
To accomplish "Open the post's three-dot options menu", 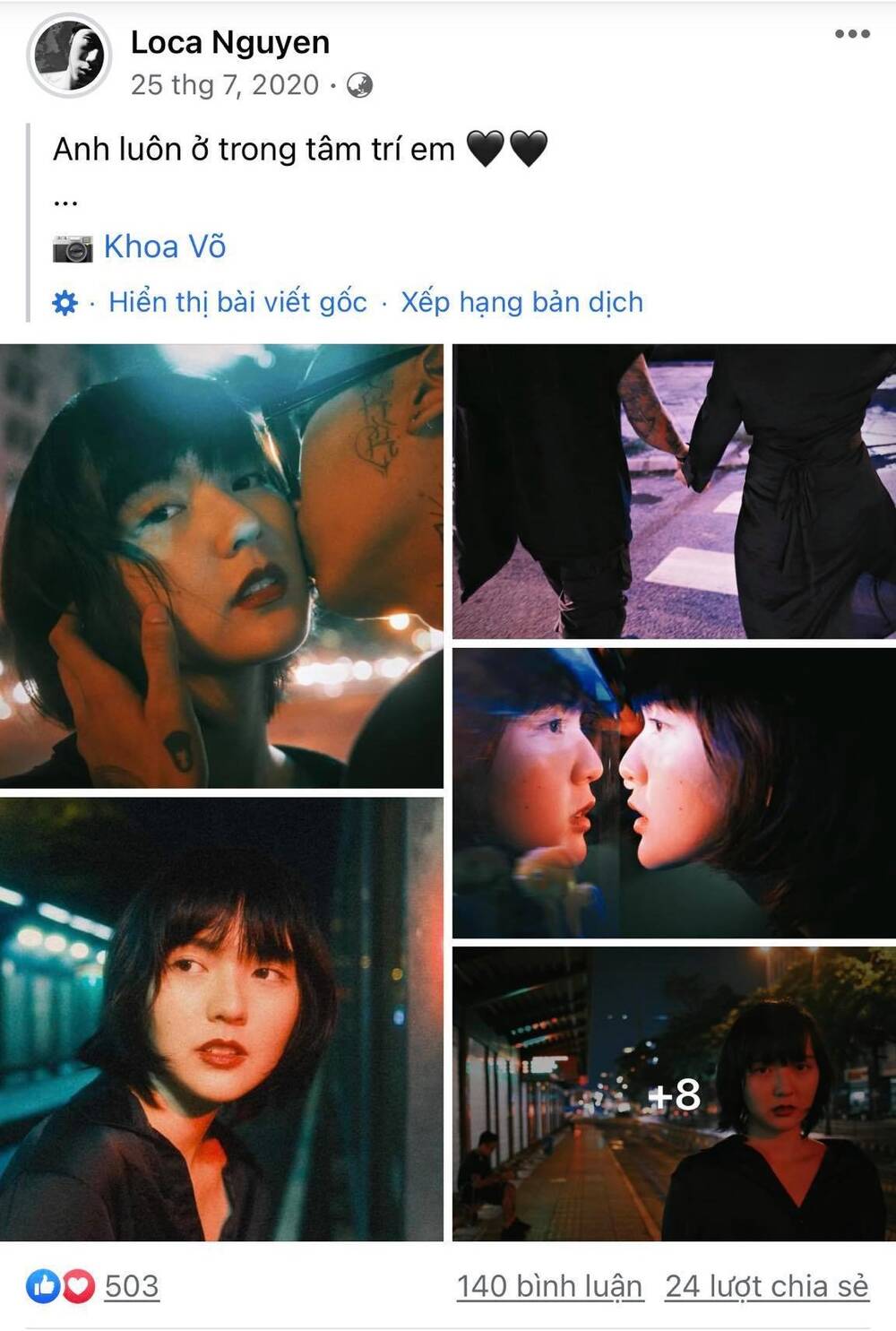I will tap(851, 34).
